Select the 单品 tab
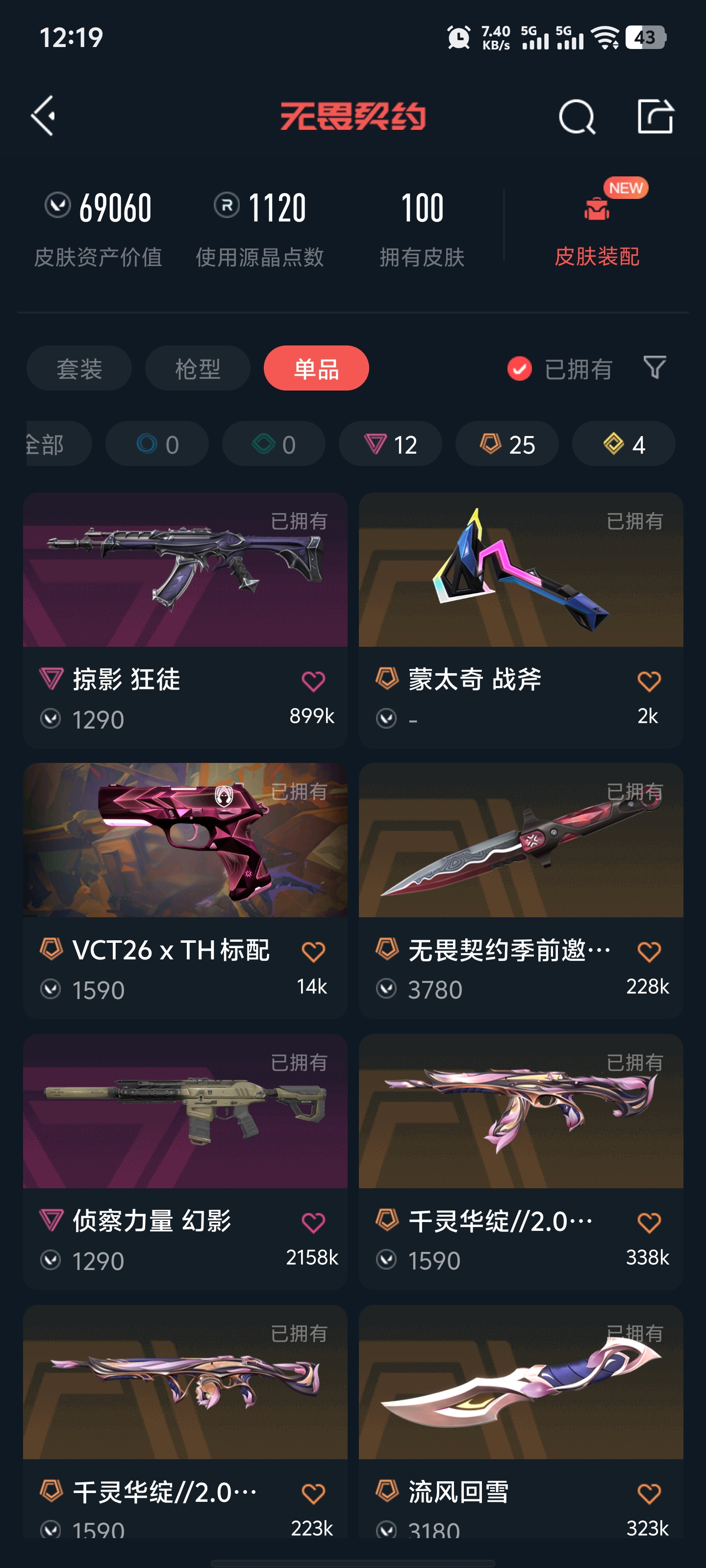706x1568 pixels. [316, 368]
